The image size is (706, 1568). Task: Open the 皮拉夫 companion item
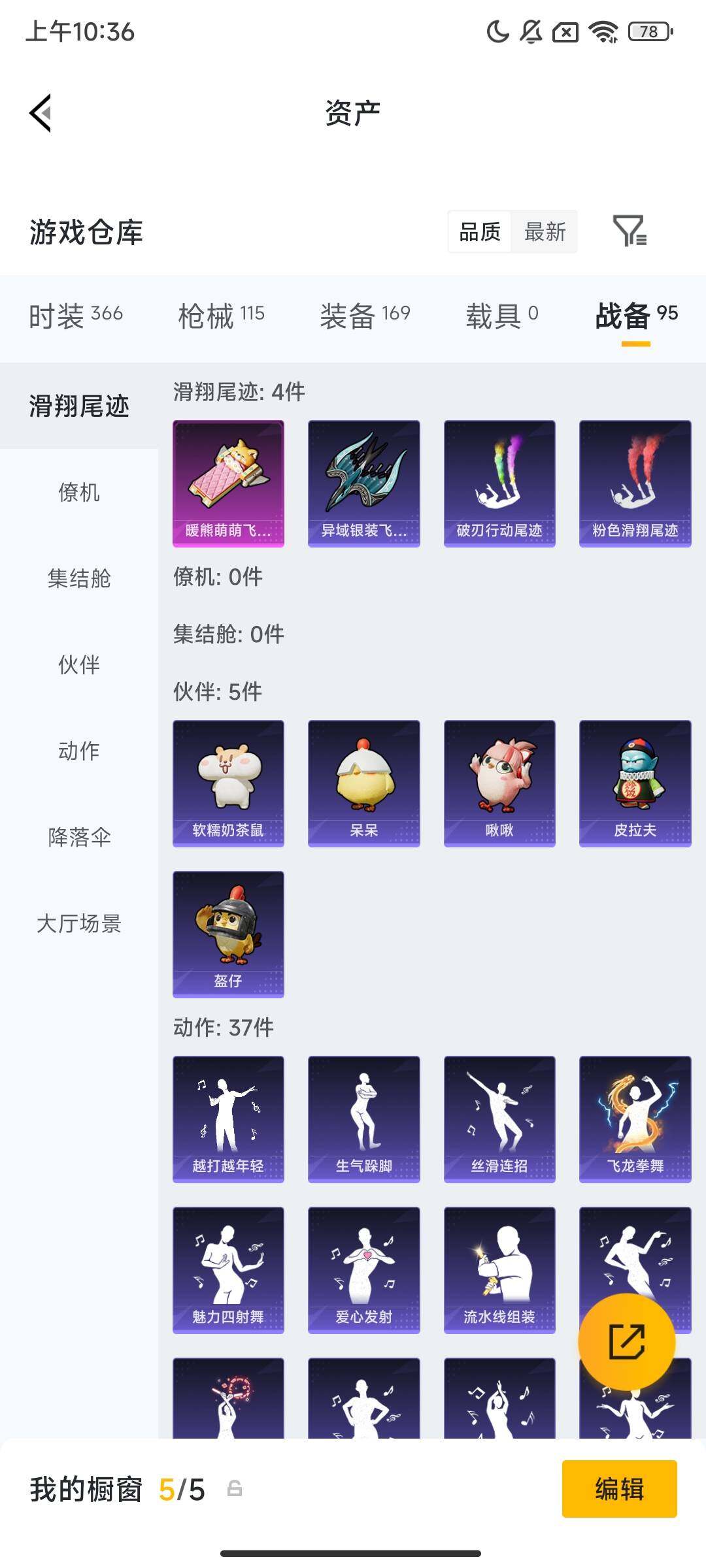(635, 783)
